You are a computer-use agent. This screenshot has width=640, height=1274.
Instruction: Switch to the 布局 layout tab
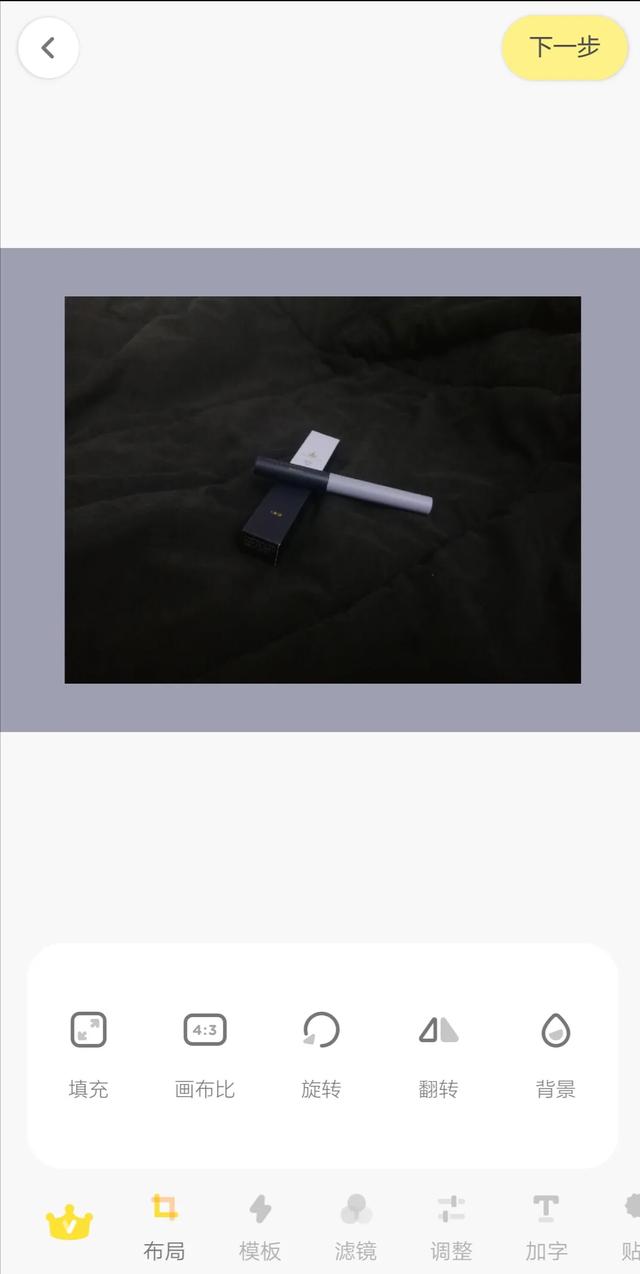[x=164, y=1227]
